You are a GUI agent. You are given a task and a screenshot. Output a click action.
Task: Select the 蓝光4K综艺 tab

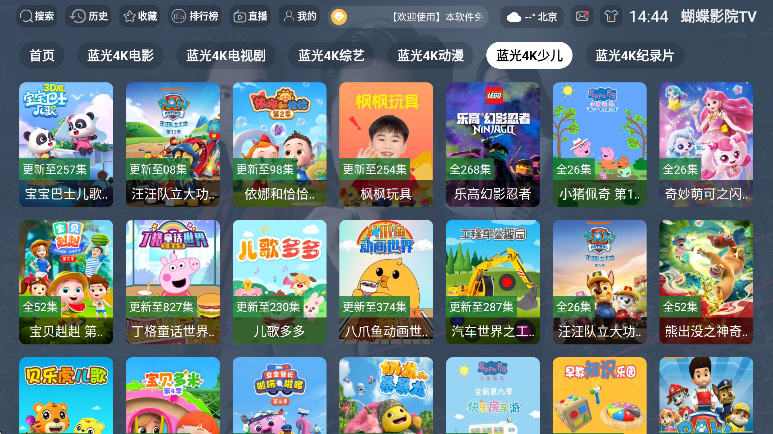[x=331, y=55]
